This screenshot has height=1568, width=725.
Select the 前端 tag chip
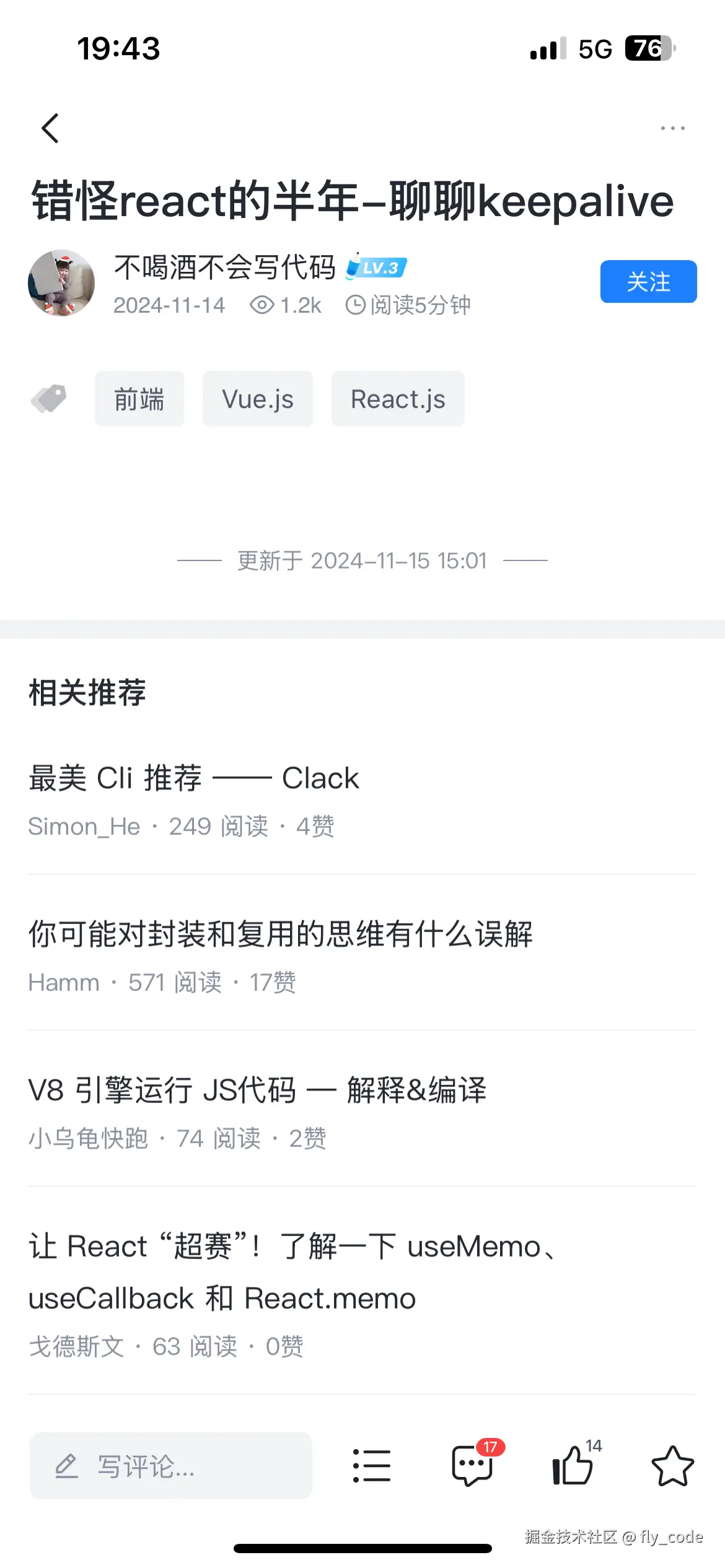(139, 399)
